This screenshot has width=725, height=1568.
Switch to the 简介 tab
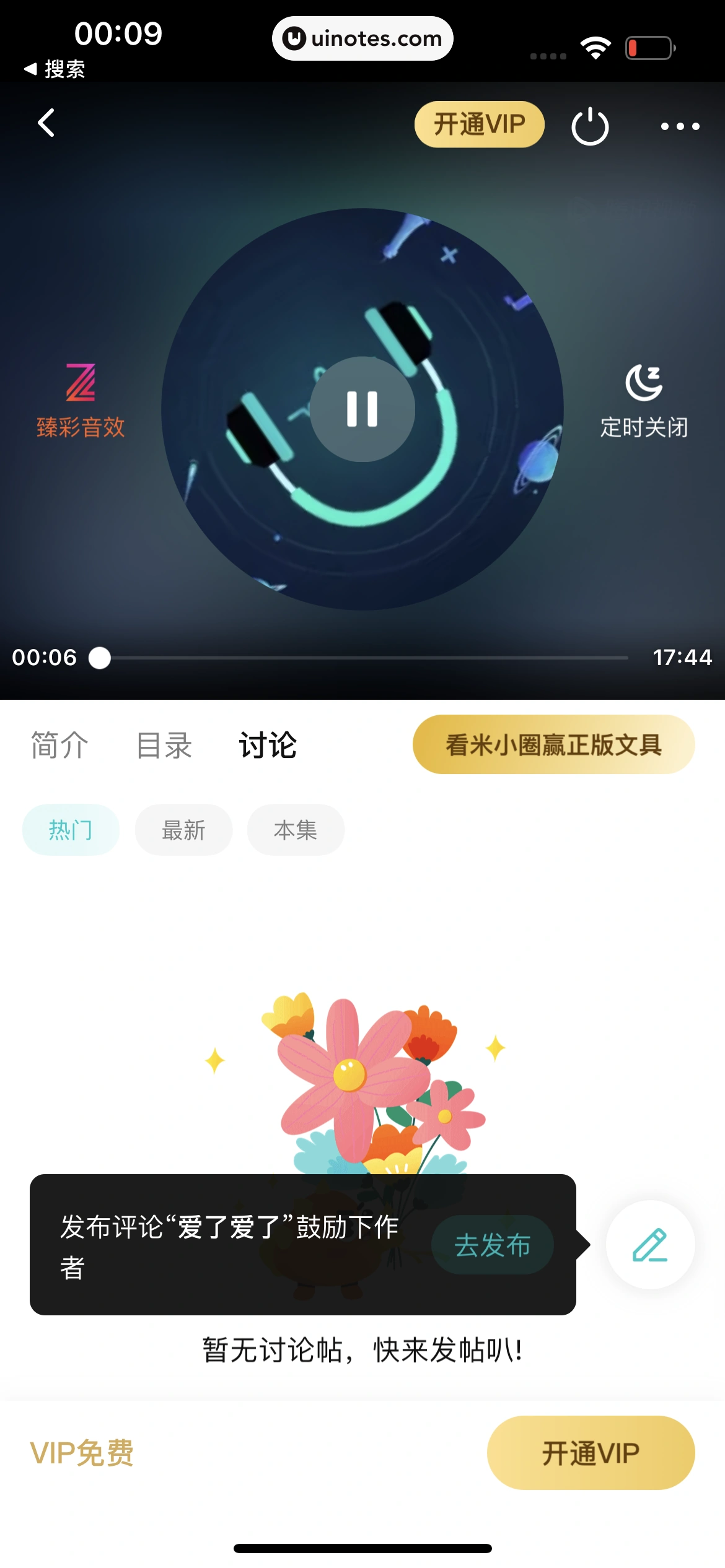pos(59,745)
